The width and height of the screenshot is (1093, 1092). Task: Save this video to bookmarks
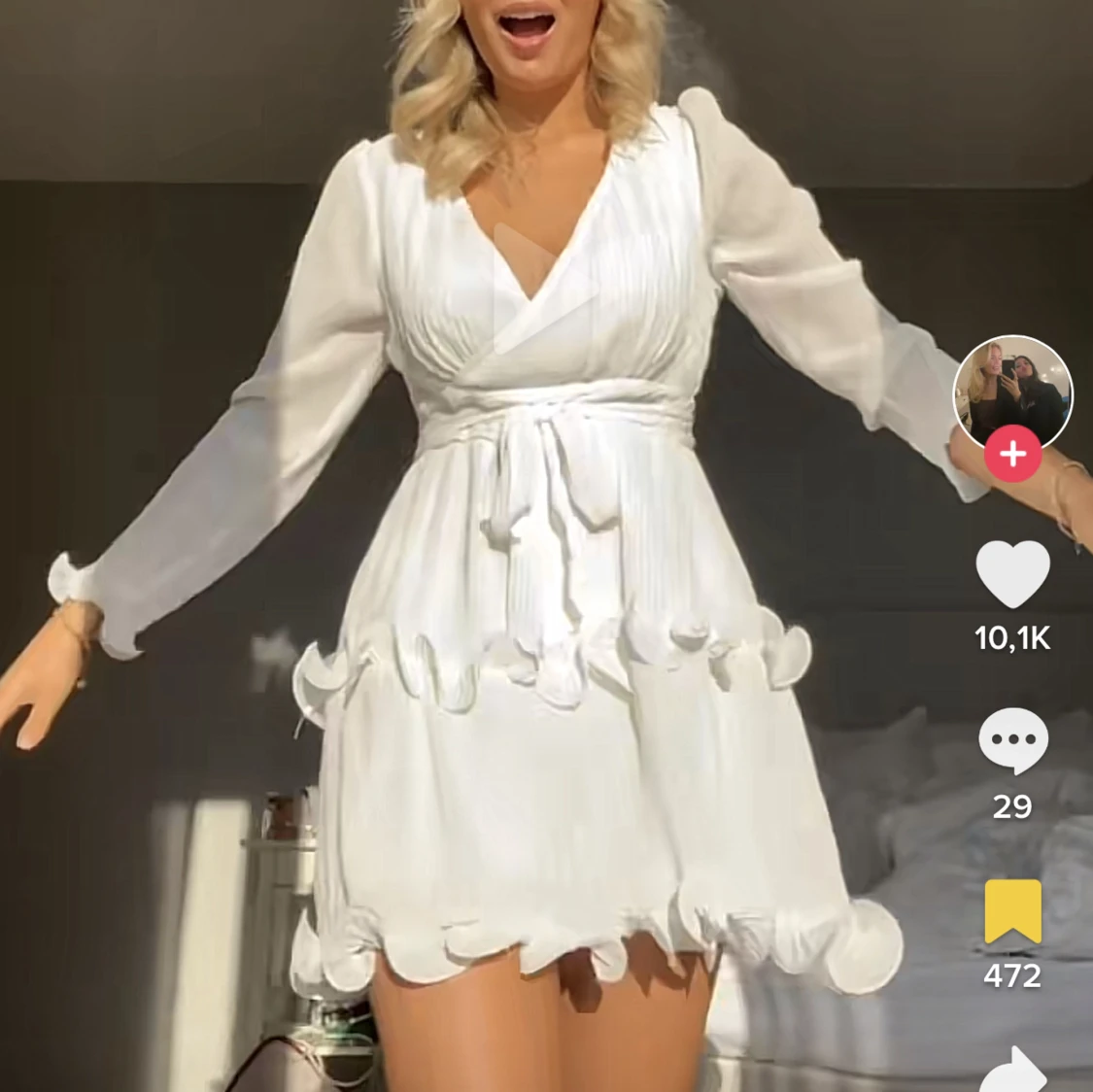[1012, 911]
